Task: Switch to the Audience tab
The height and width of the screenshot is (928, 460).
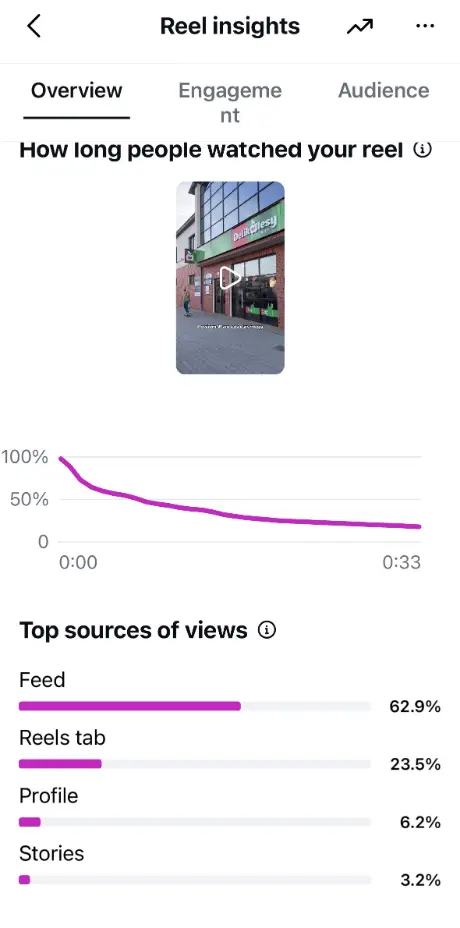Action: 384,91
